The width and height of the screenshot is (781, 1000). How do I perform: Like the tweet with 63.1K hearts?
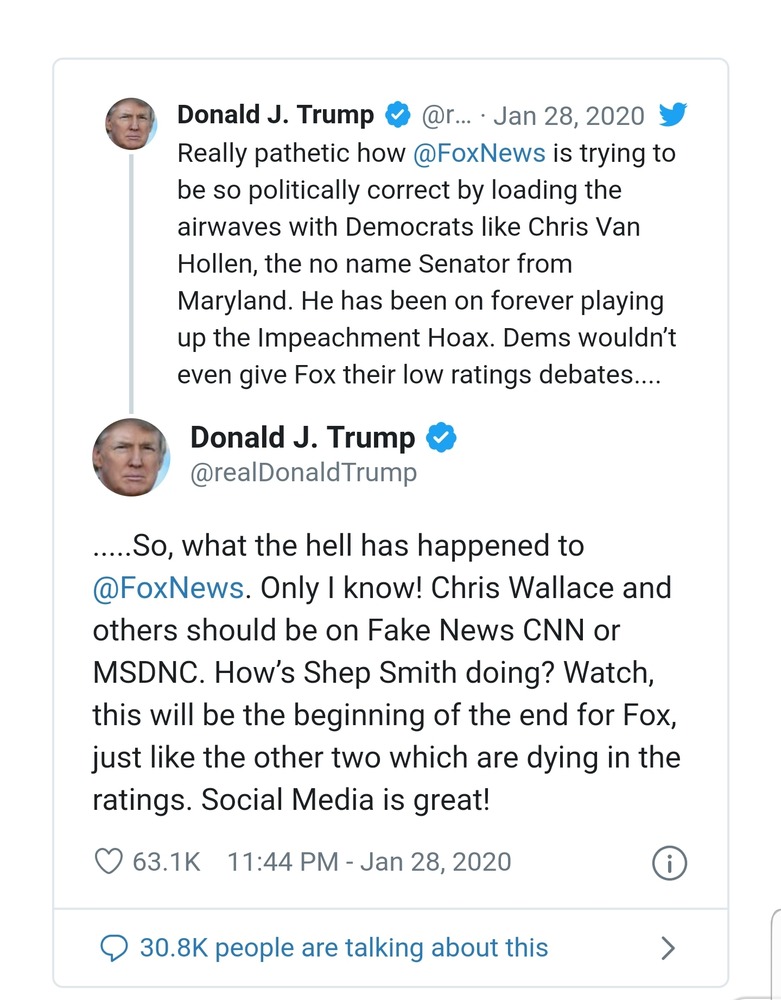108,862
